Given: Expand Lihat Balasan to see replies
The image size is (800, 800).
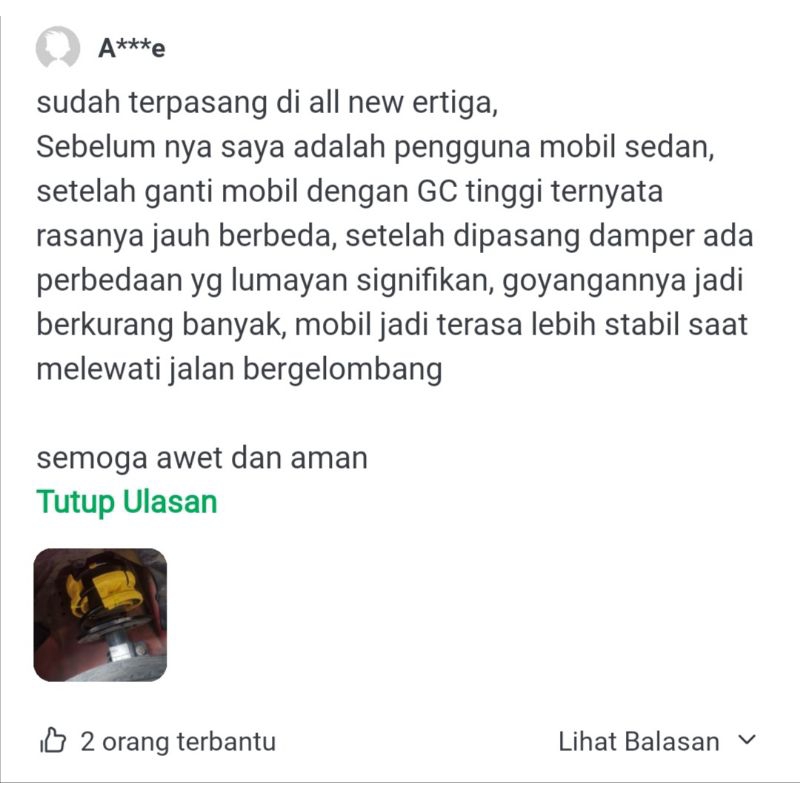Looking at the screenshot, I should tap(656, 741).
